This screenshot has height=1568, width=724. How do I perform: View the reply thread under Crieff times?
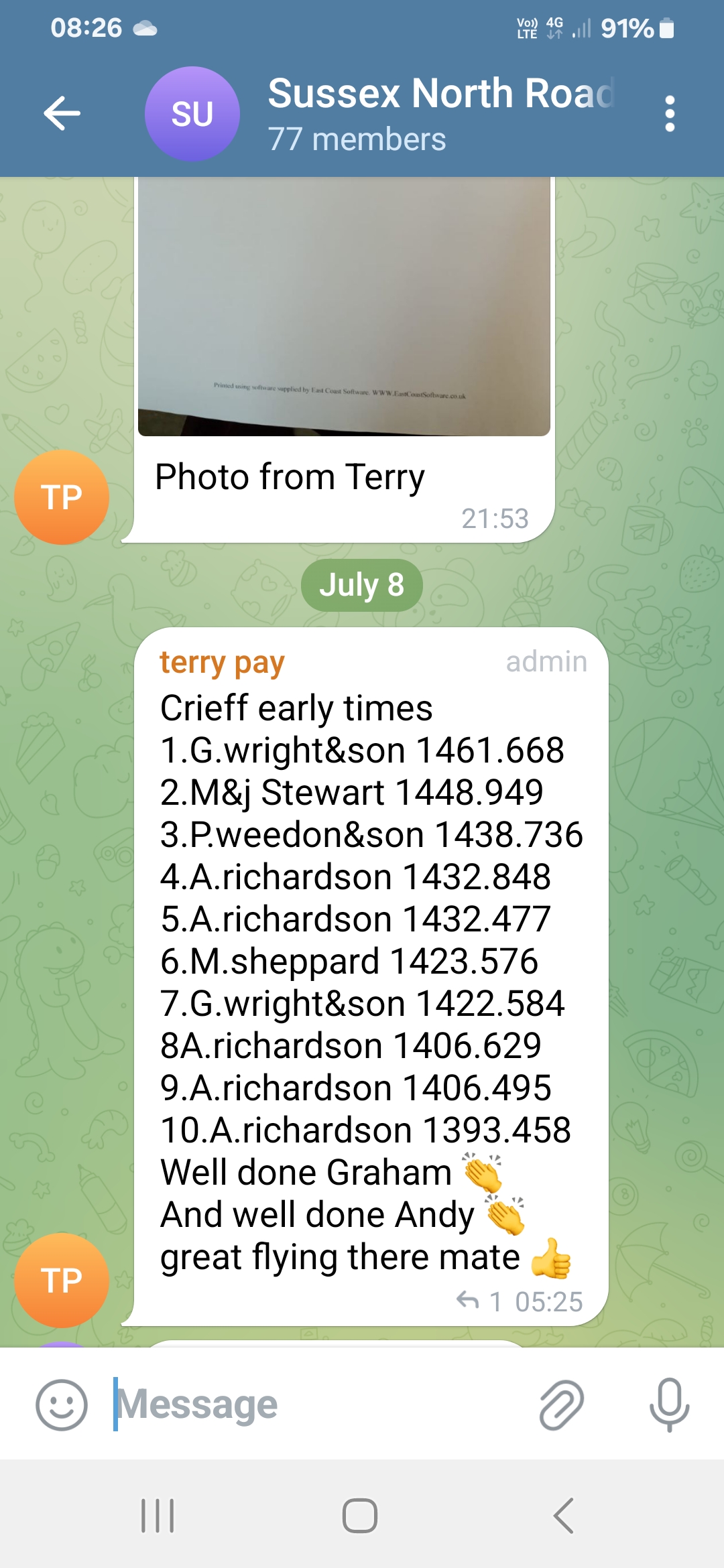pos(479,1301)
